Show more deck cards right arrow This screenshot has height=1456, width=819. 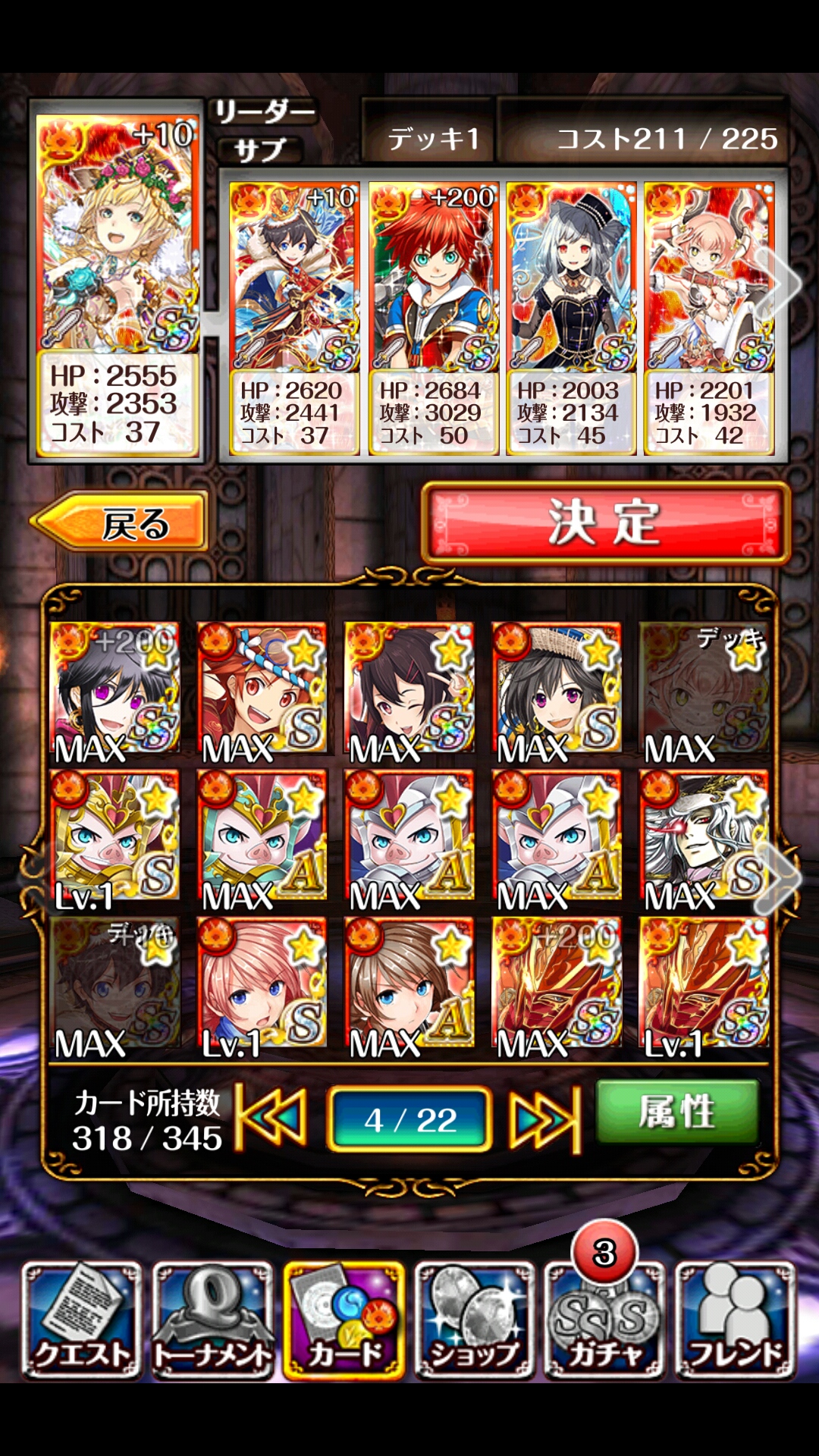pos(785,282)
